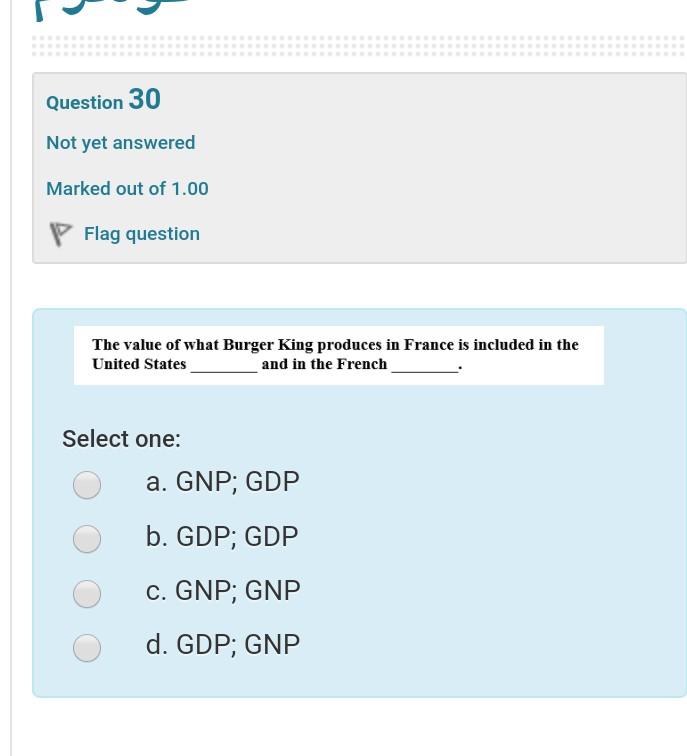Choose option b. GDP; GDP
The height and width of the screenshot is (756, 687).
(x=87, y=539)
